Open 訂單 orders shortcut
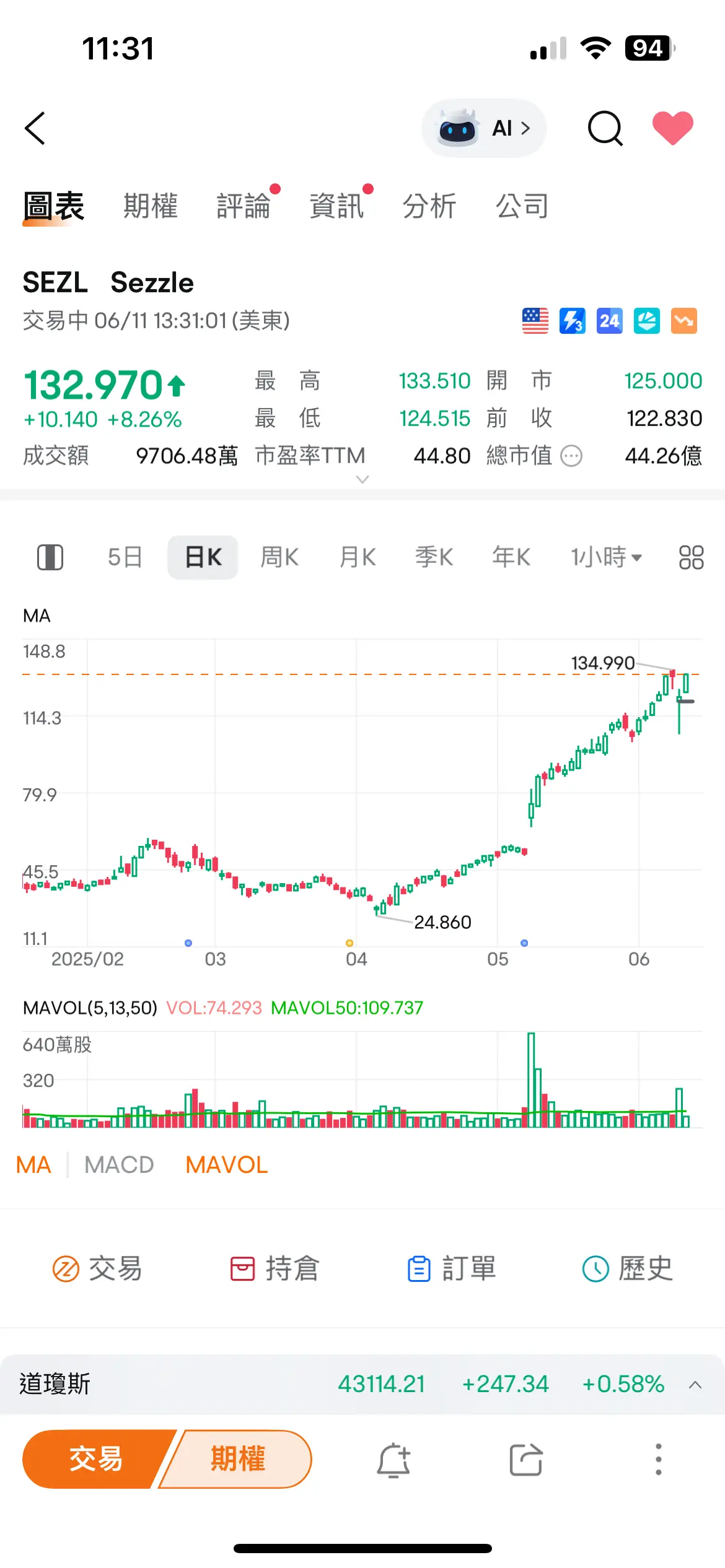This screenshot has height=1568, width=725. pyautogui.click(x=452, y=1268)
